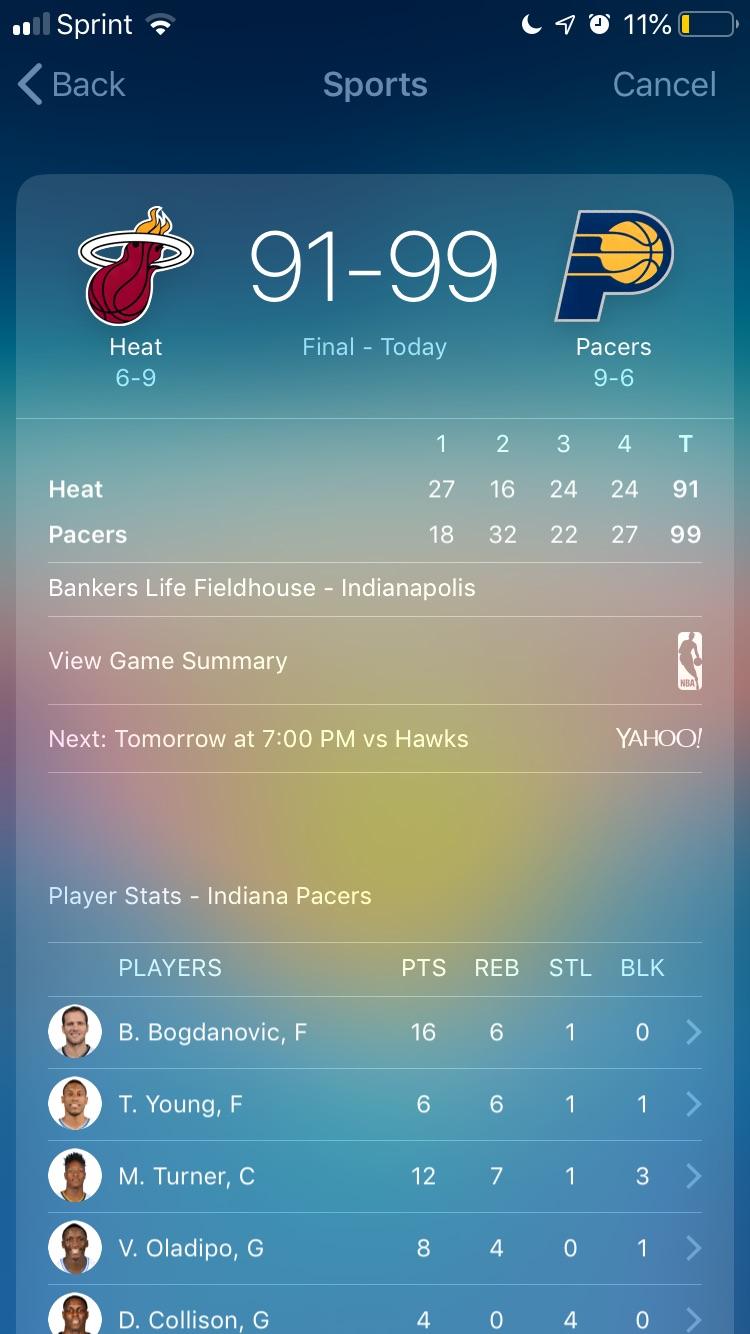The width and height of the screenshot is (750, 1334).
Task: Tap the Do Not Disturb moon icon
Action: (530, 23)
